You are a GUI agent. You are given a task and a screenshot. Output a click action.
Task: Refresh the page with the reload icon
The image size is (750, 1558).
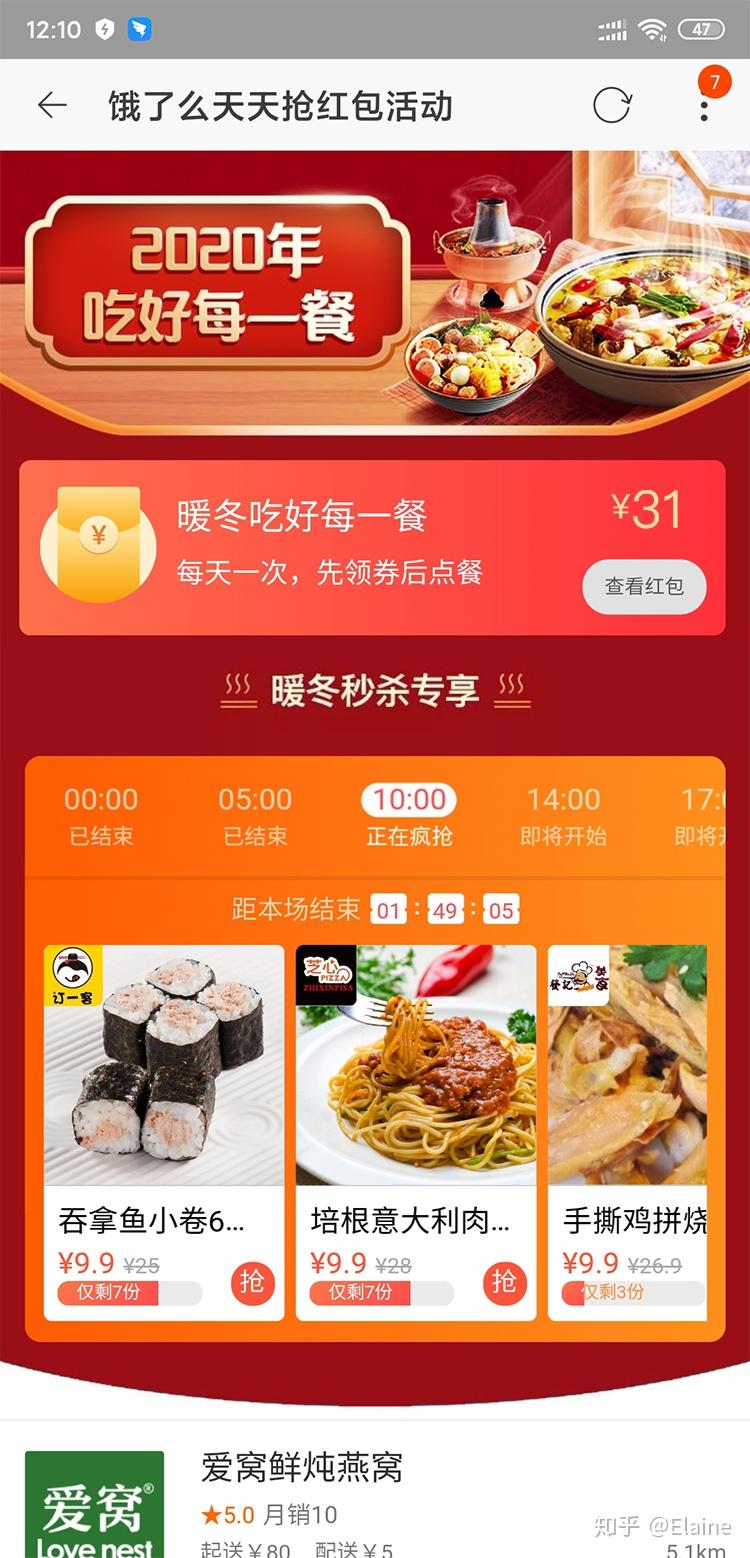(612, 105)
